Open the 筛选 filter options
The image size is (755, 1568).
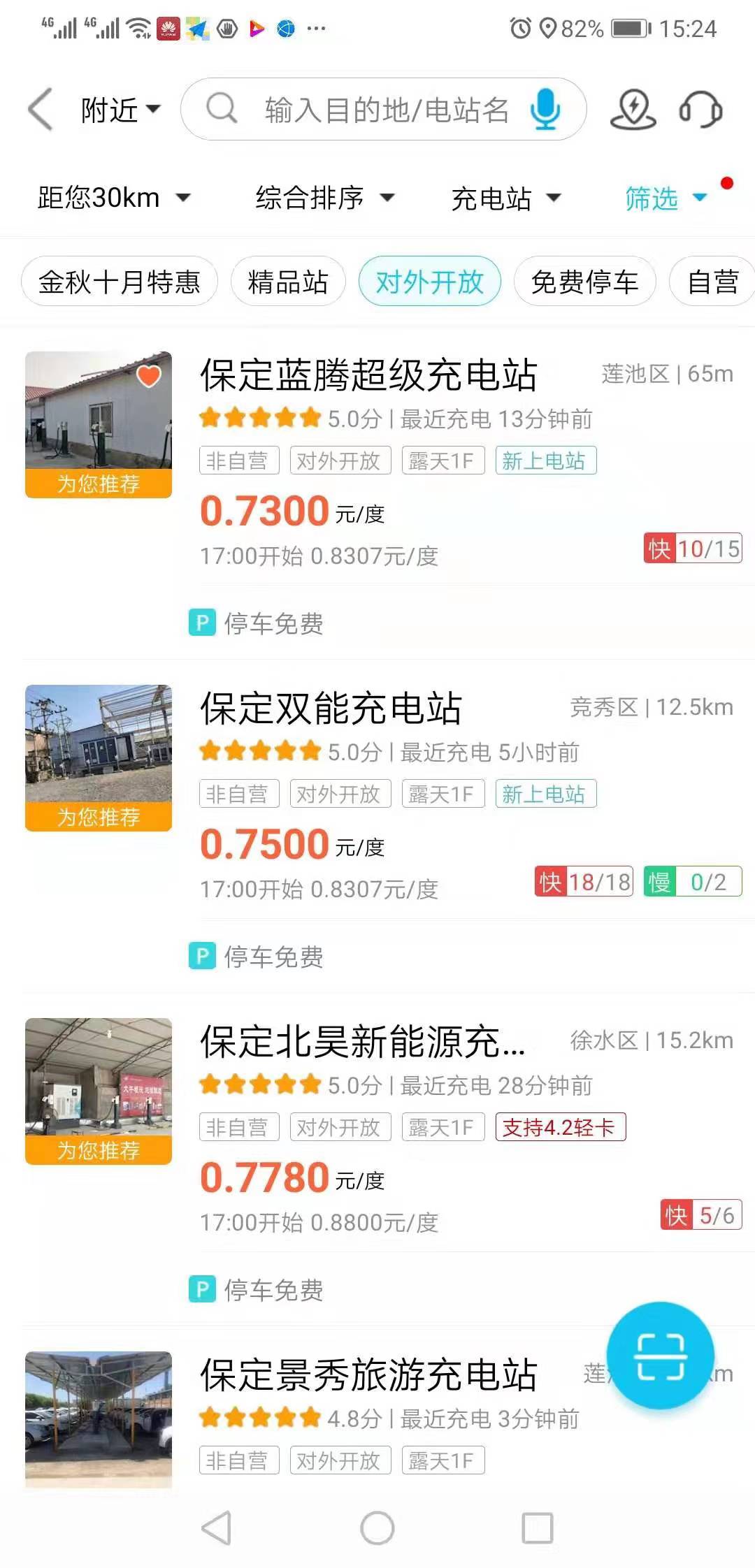pyautogui.click(x=665, y=198)
